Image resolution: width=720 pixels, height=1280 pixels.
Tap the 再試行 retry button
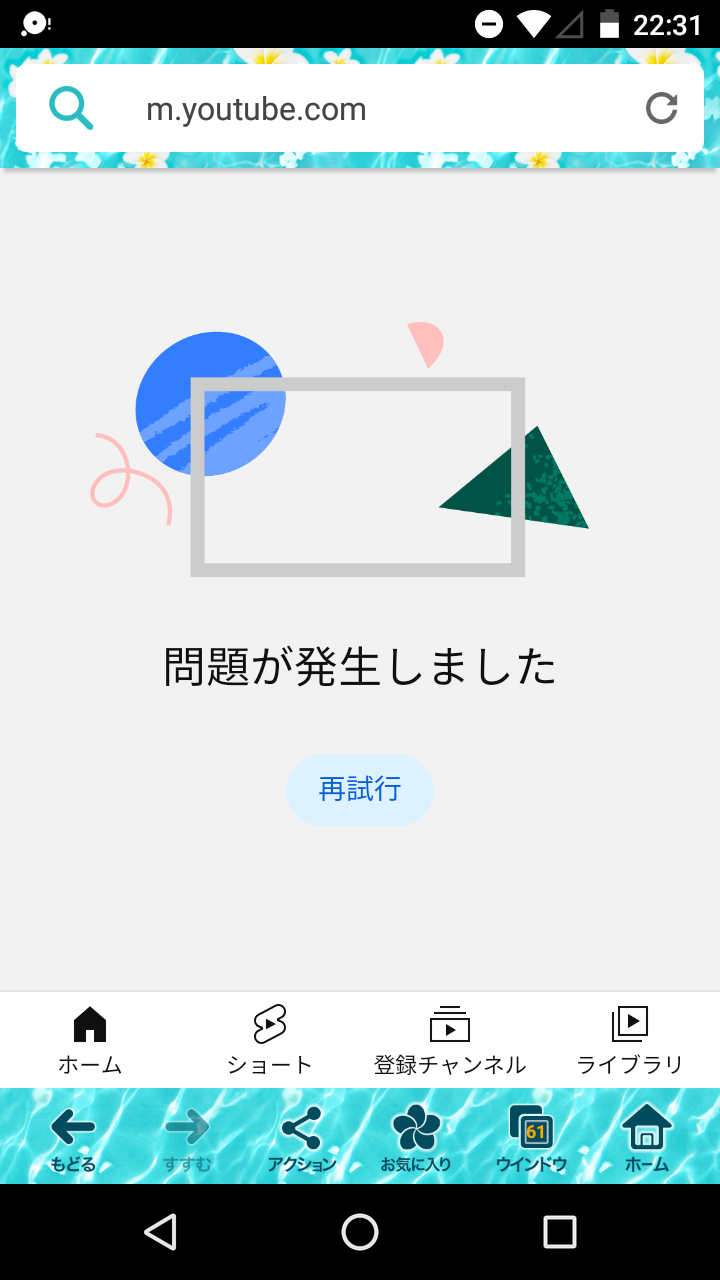(x=360, y=789)
